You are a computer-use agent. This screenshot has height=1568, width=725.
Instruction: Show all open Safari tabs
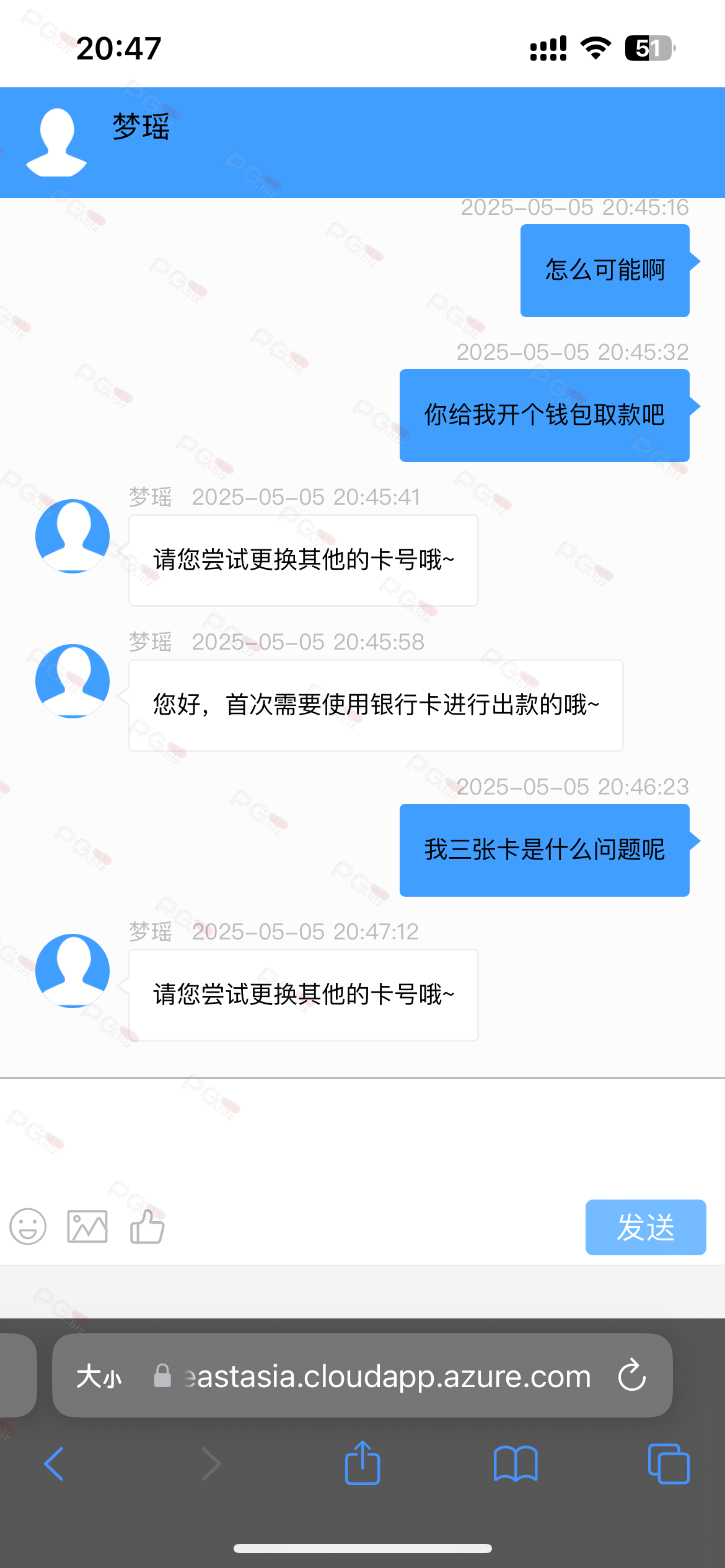coord(669,1464)
